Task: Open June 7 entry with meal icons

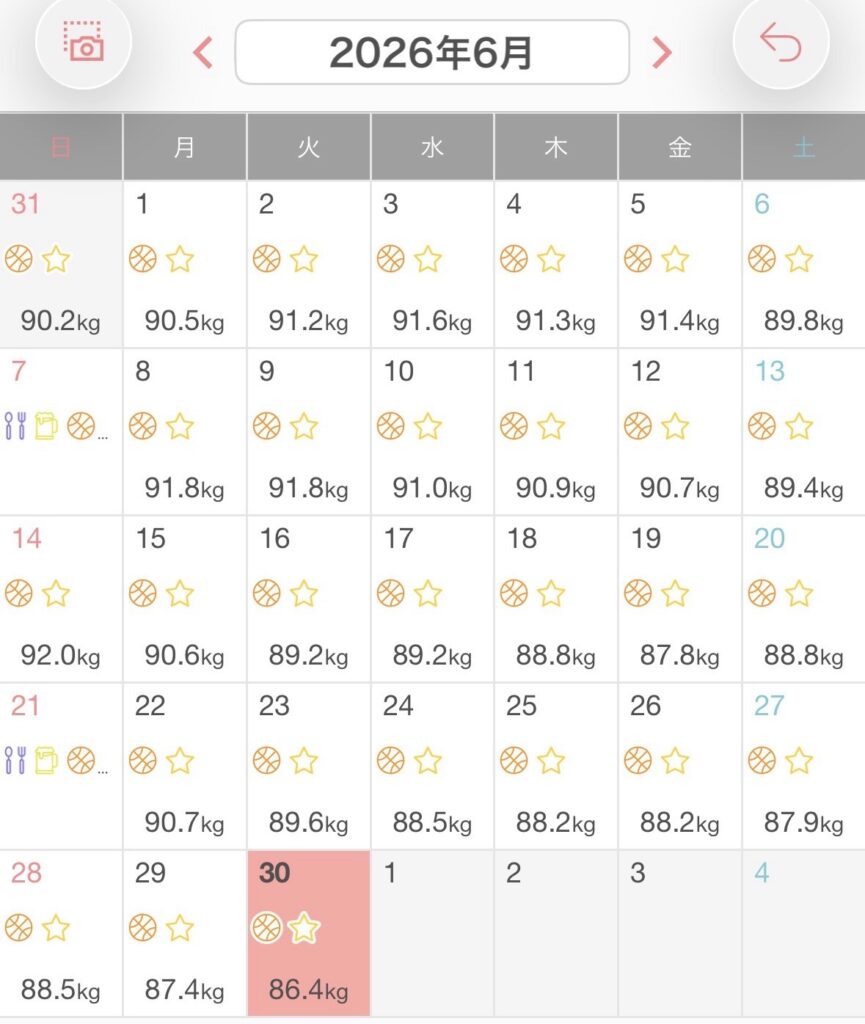Action: click(x=61, y=432)
